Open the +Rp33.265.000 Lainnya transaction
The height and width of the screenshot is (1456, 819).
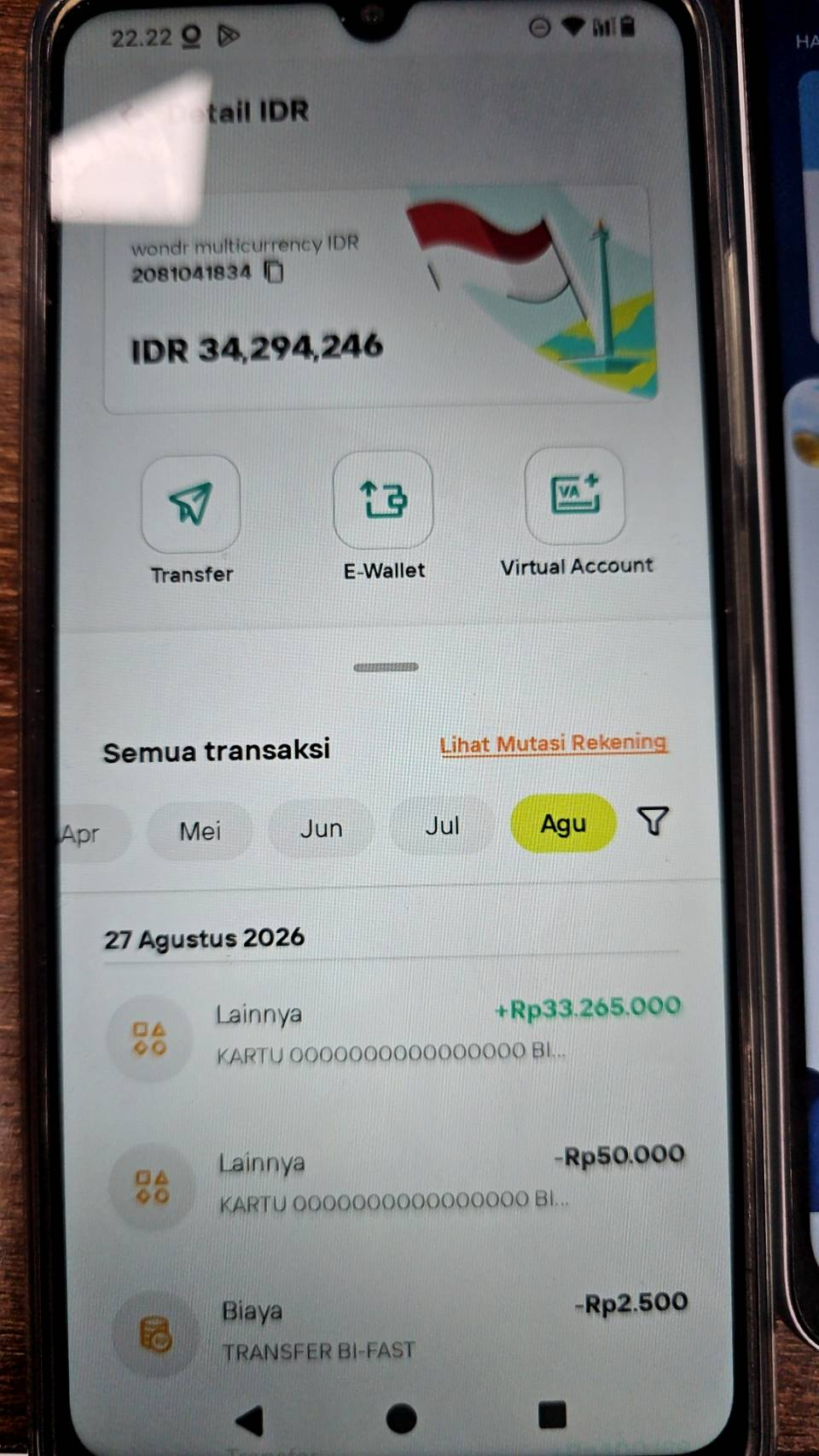[394, 1034]
